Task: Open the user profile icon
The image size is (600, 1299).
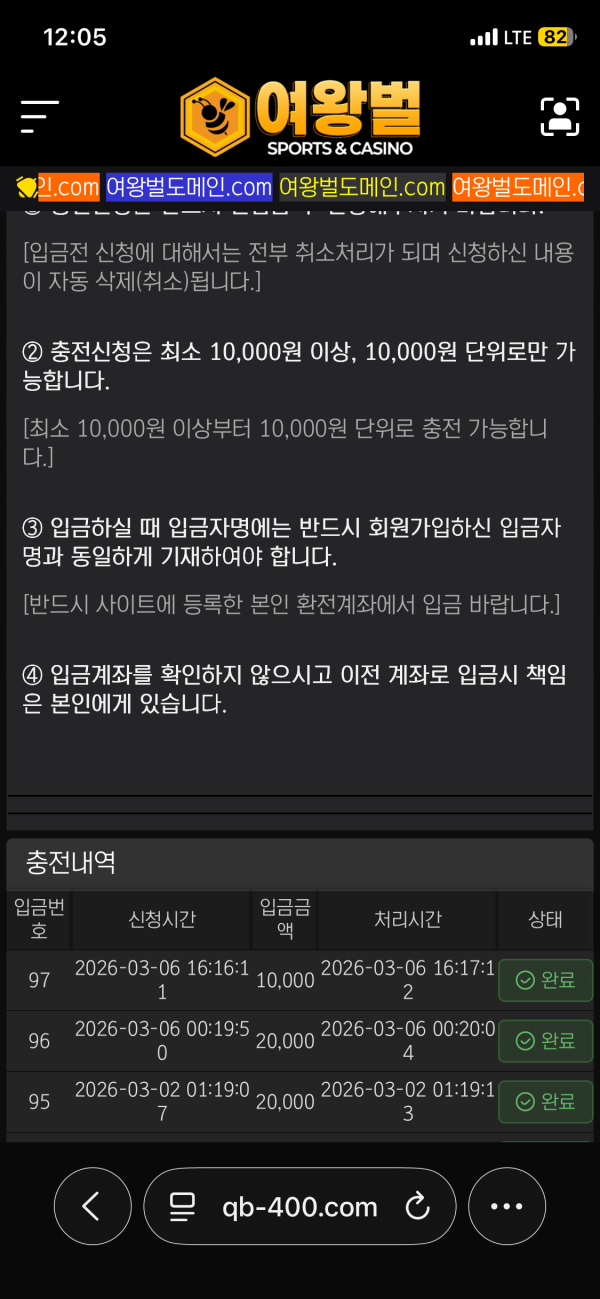Action: click(560, 117)
